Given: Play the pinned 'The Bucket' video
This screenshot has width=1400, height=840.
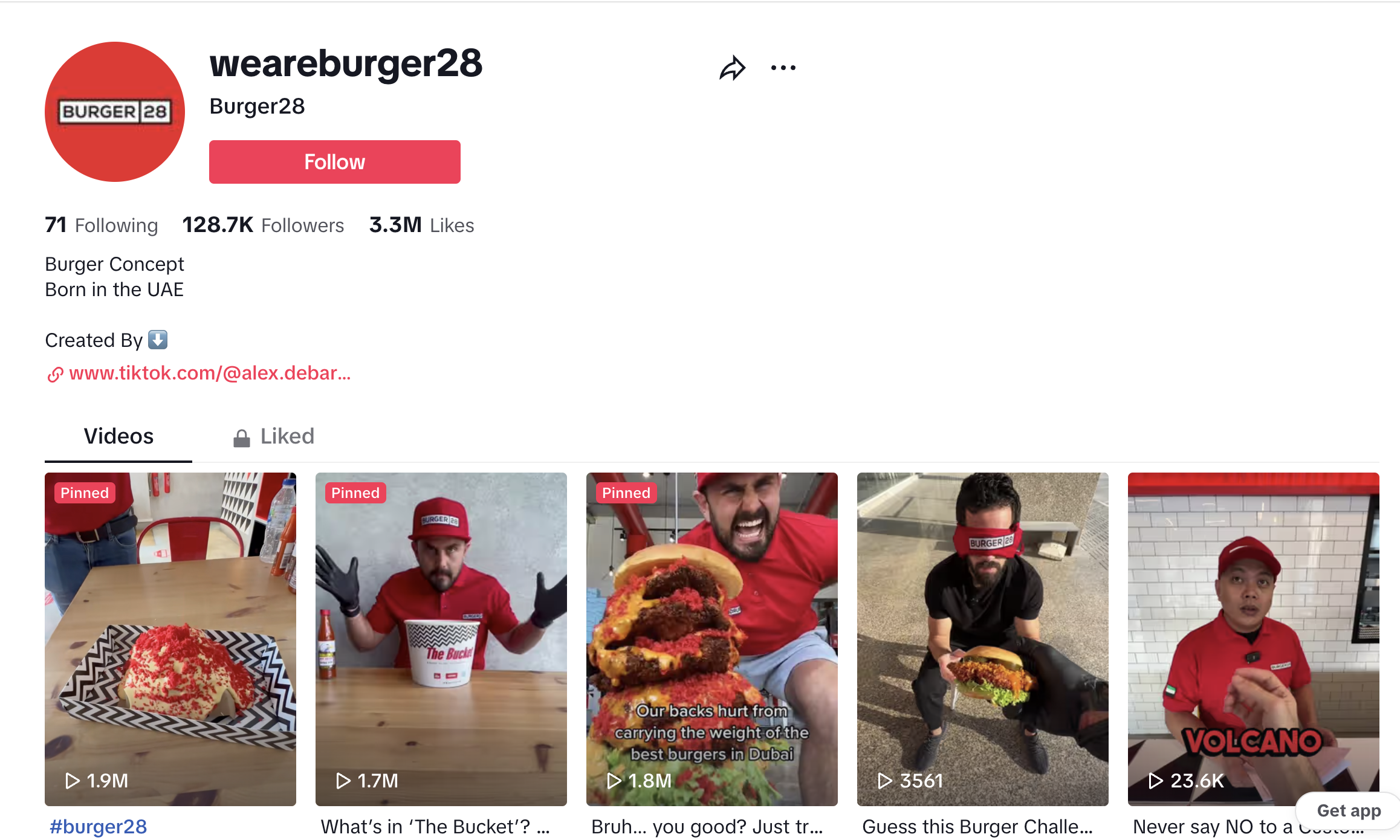Looking at the screenshot, I should [441, 638].
